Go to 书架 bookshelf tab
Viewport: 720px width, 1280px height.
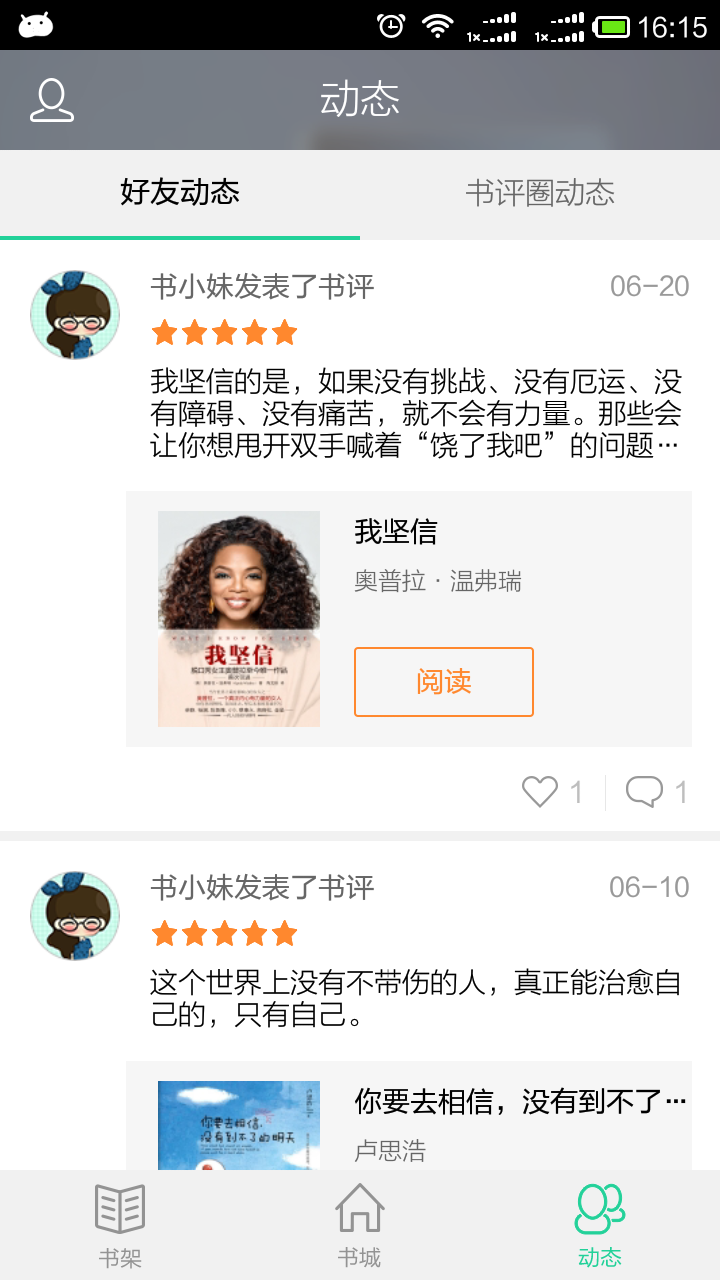(120, 1225)
